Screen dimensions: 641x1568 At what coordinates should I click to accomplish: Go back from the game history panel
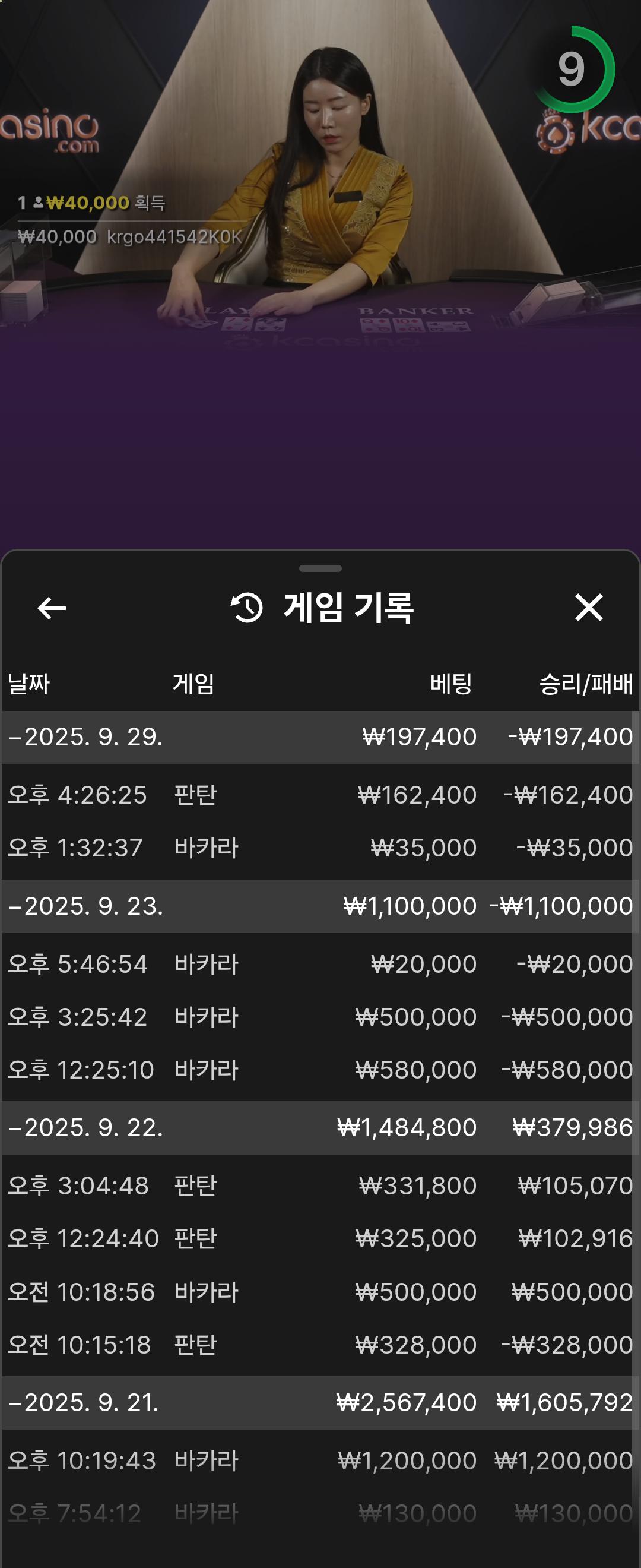point(52,608)
